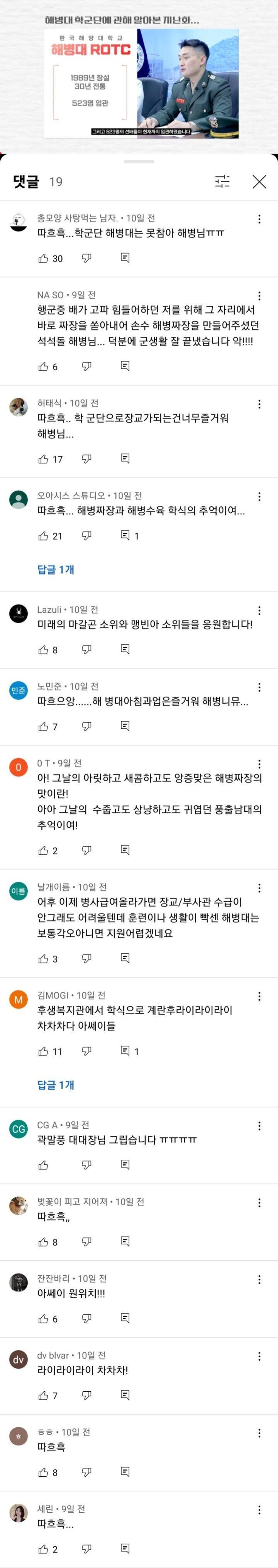The width and height of the screenshot is (278, 1568).
Task: Reply to 날개이름's comment
Action: (125, 959)
